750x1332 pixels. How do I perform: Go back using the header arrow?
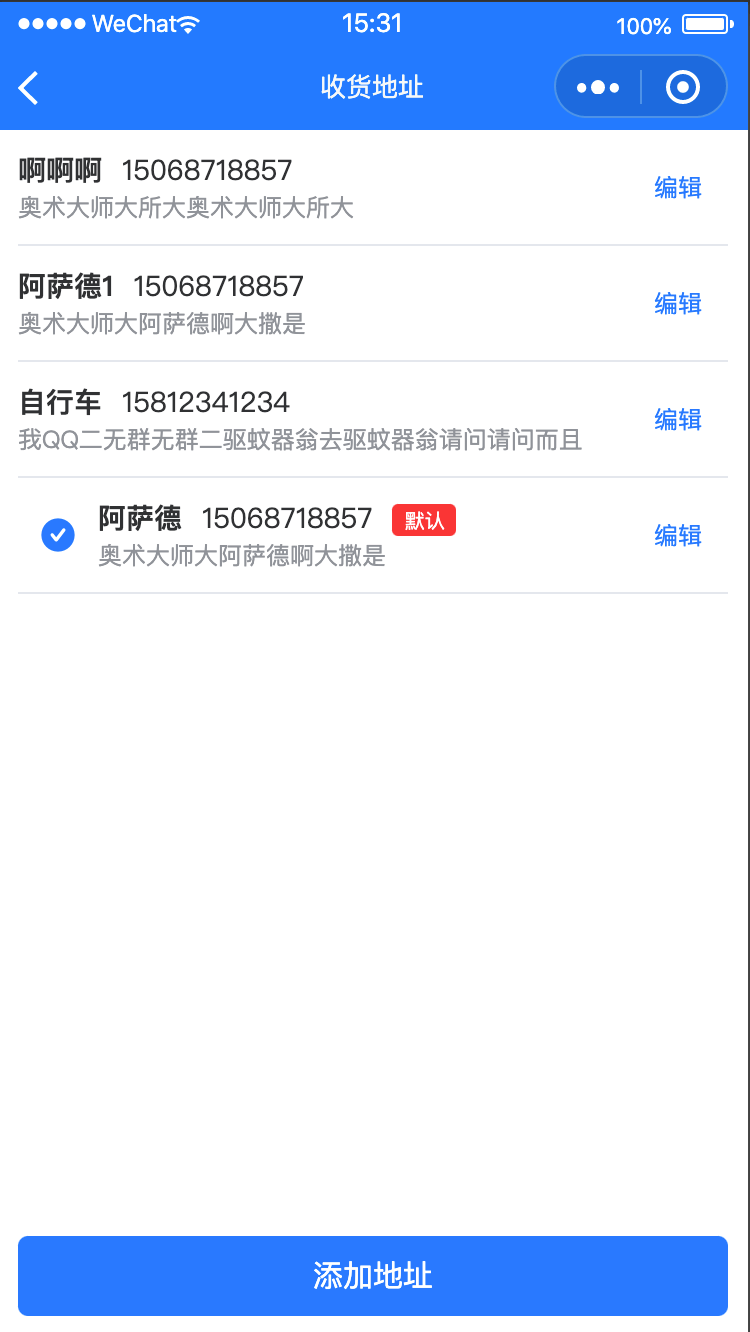point(29,88)
